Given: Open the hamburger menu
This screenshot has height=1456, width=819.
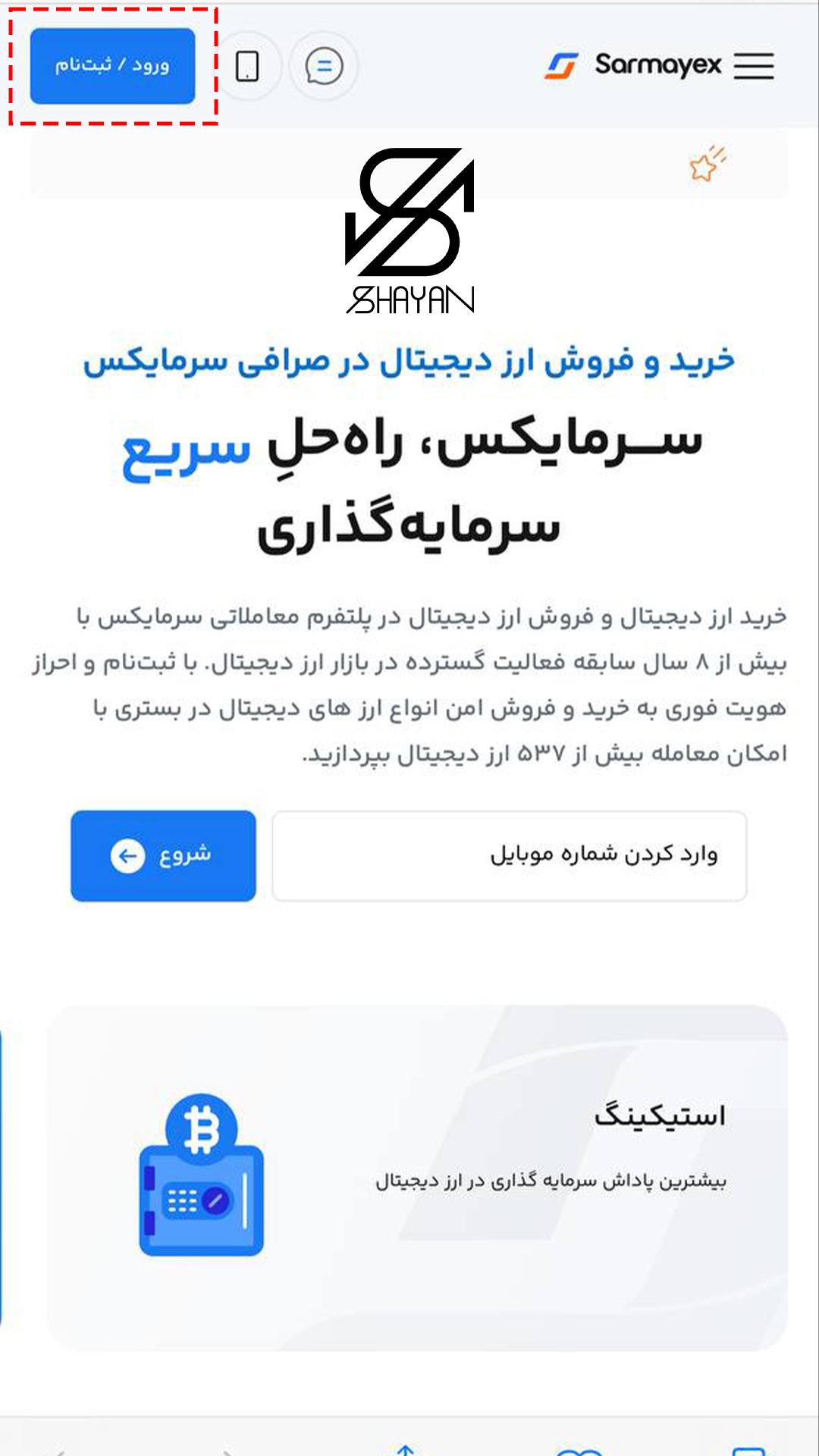Looking at the screenshot, I should click(753, 66).
